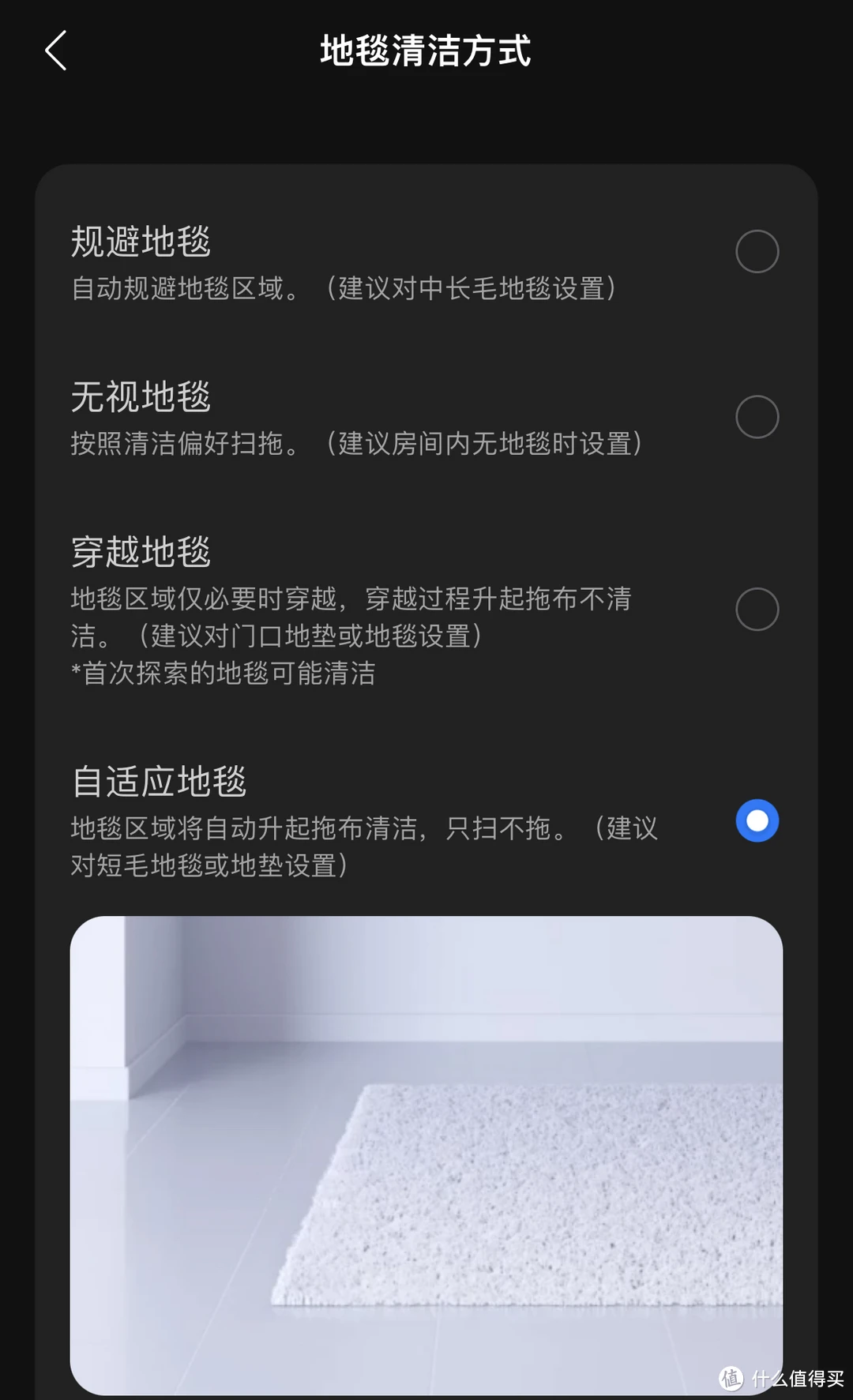
Task: Select the 规避地毯 option
Action: (x=757, y=251)
